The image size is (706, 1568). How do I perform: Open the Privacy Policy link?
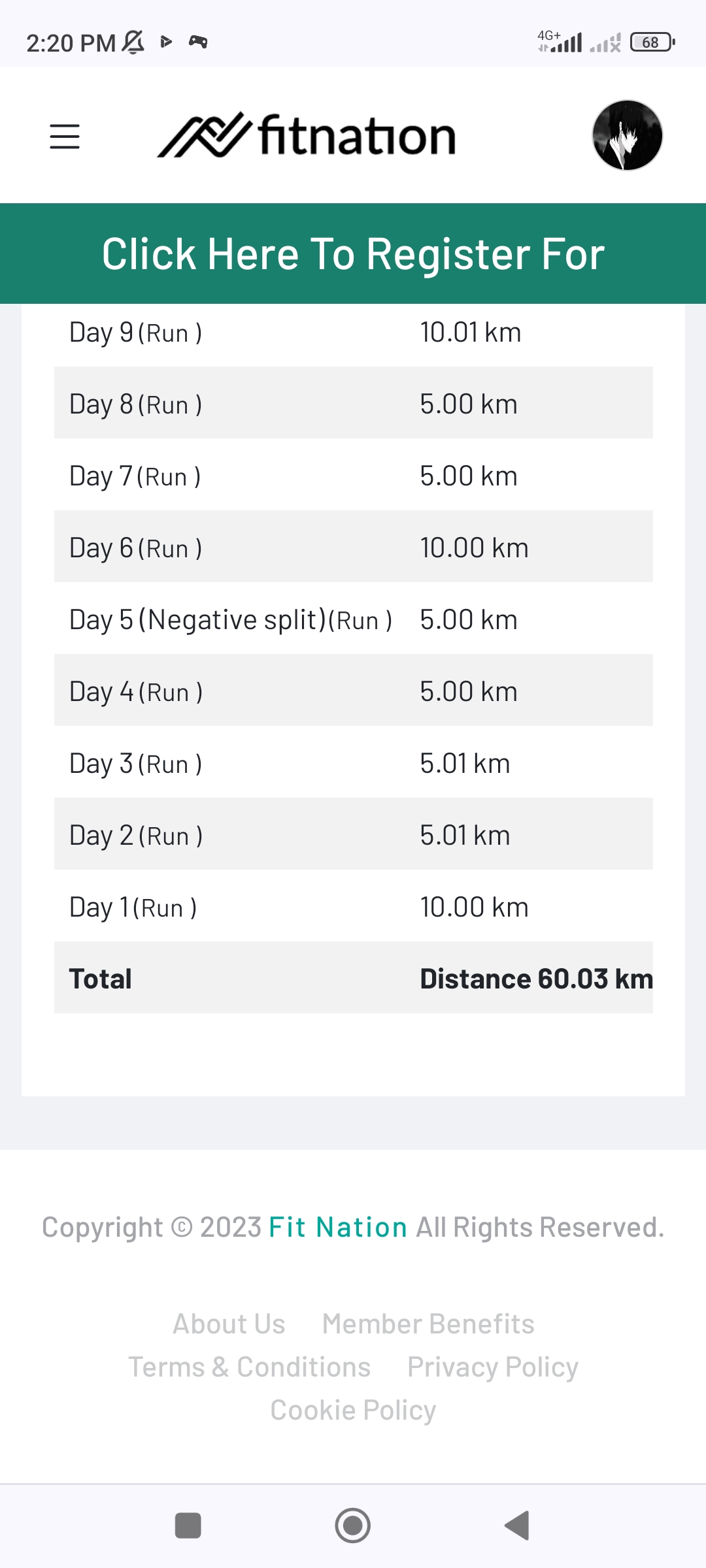click(493, 1367)
